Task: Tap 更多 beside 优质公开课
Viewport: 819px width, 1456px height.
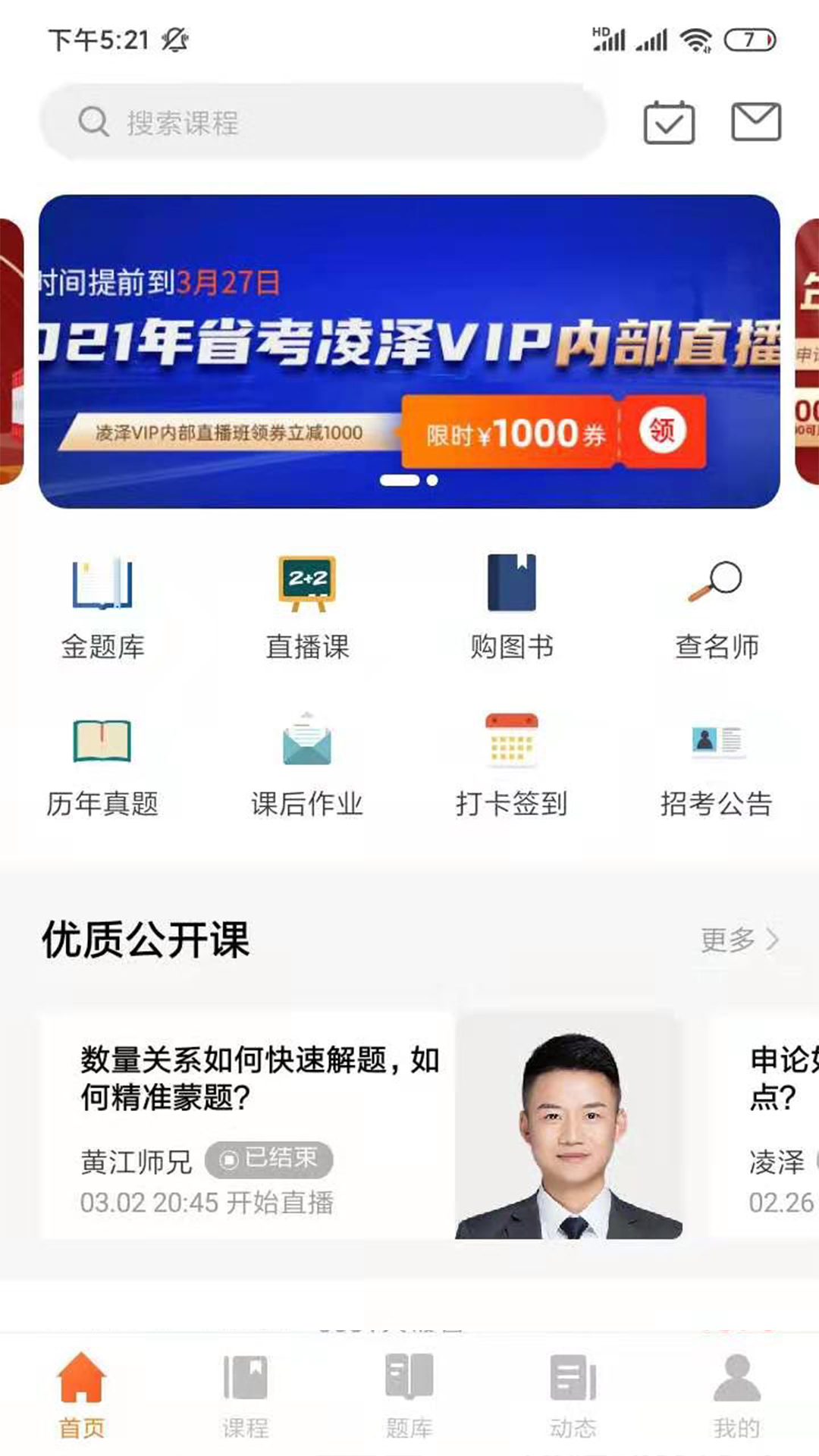Action: pos(739,940)
